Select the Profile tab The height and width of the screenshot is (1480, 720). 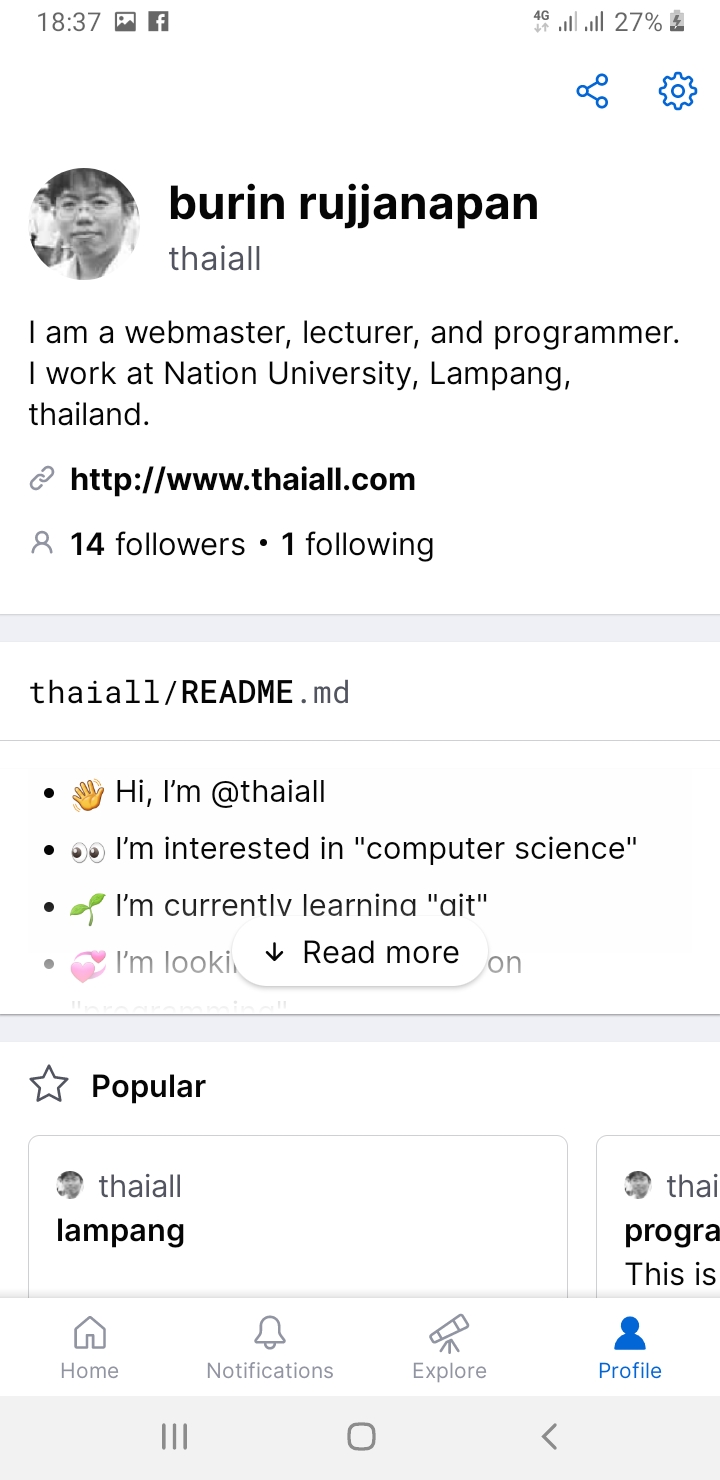pyautogui.click(x=630, y=1346)
